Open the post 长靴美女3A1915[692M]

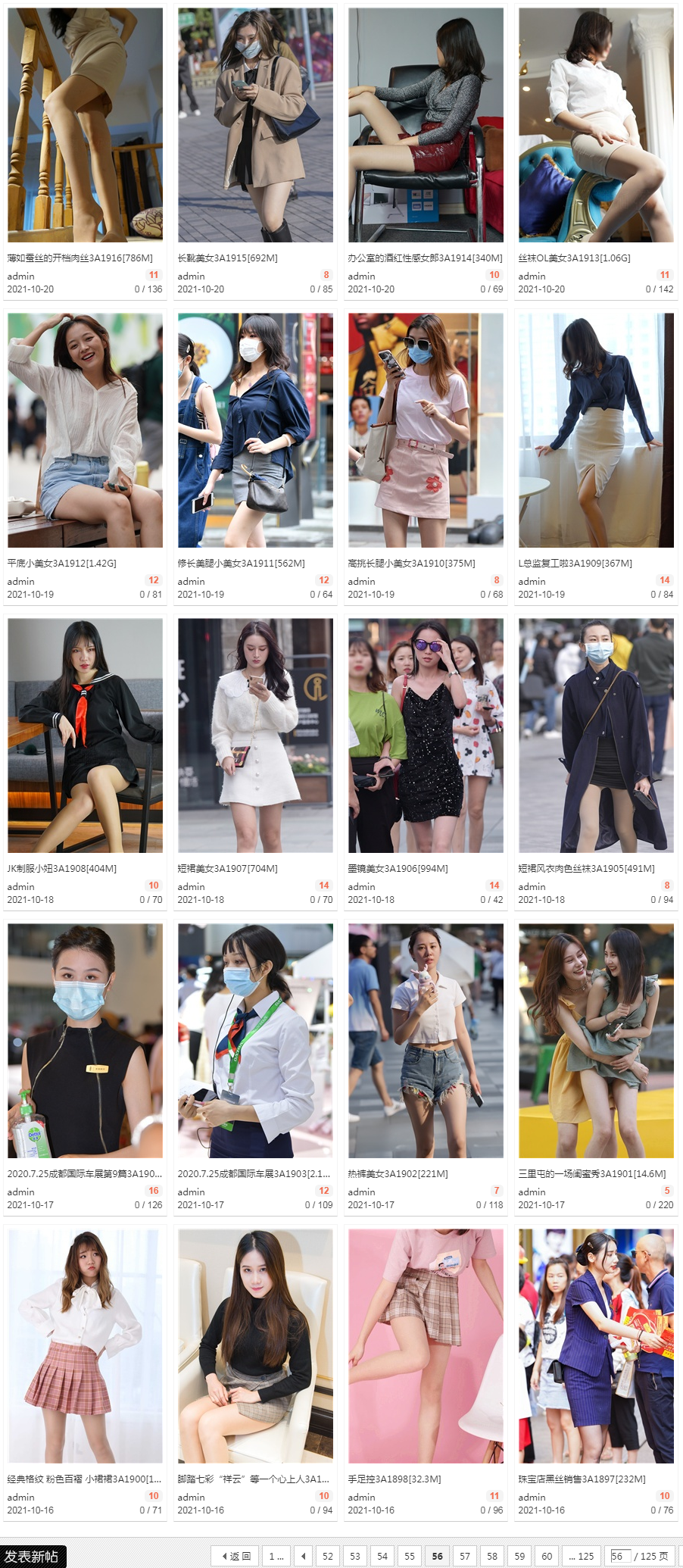coord(227,258)
